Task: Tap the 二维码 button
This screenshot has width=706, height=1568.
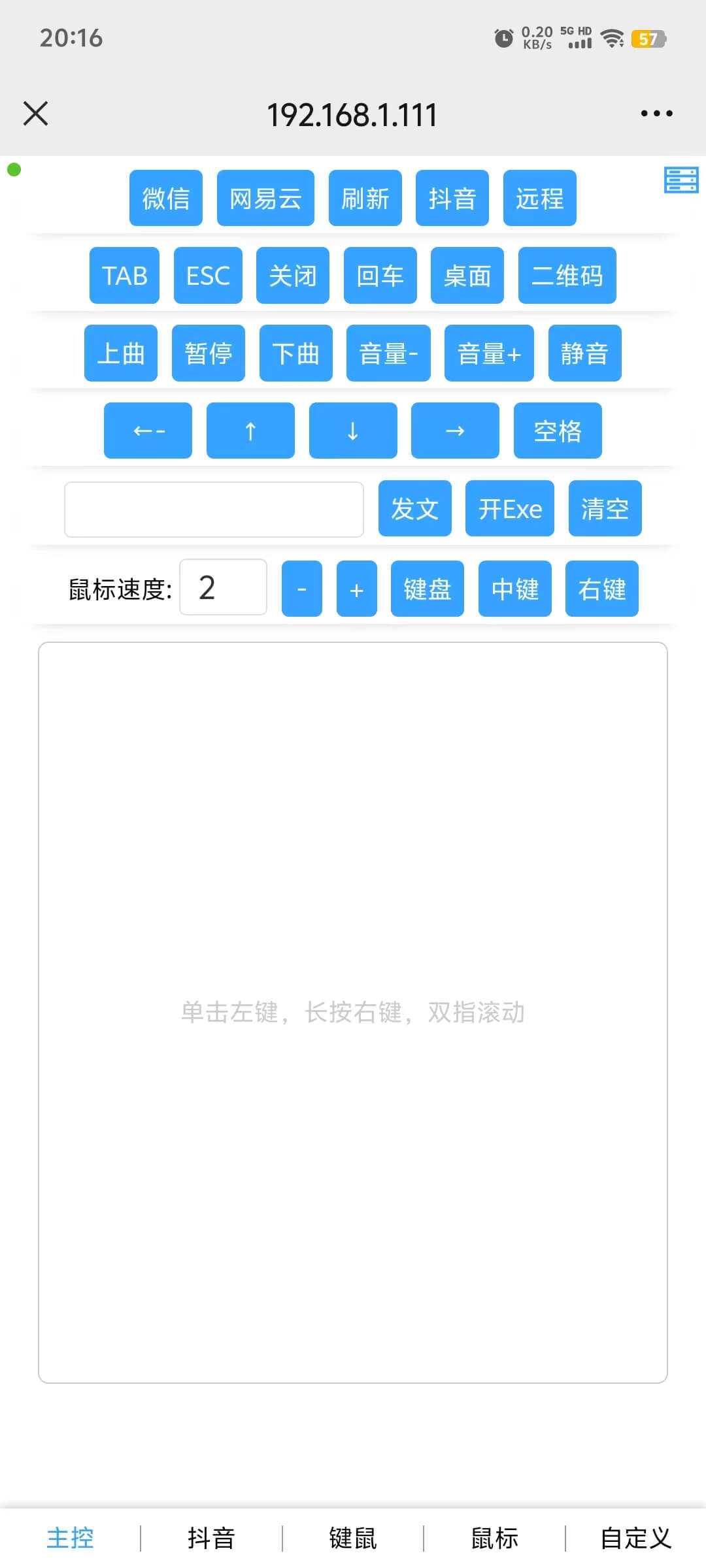Action: click(x=567, y=276)
